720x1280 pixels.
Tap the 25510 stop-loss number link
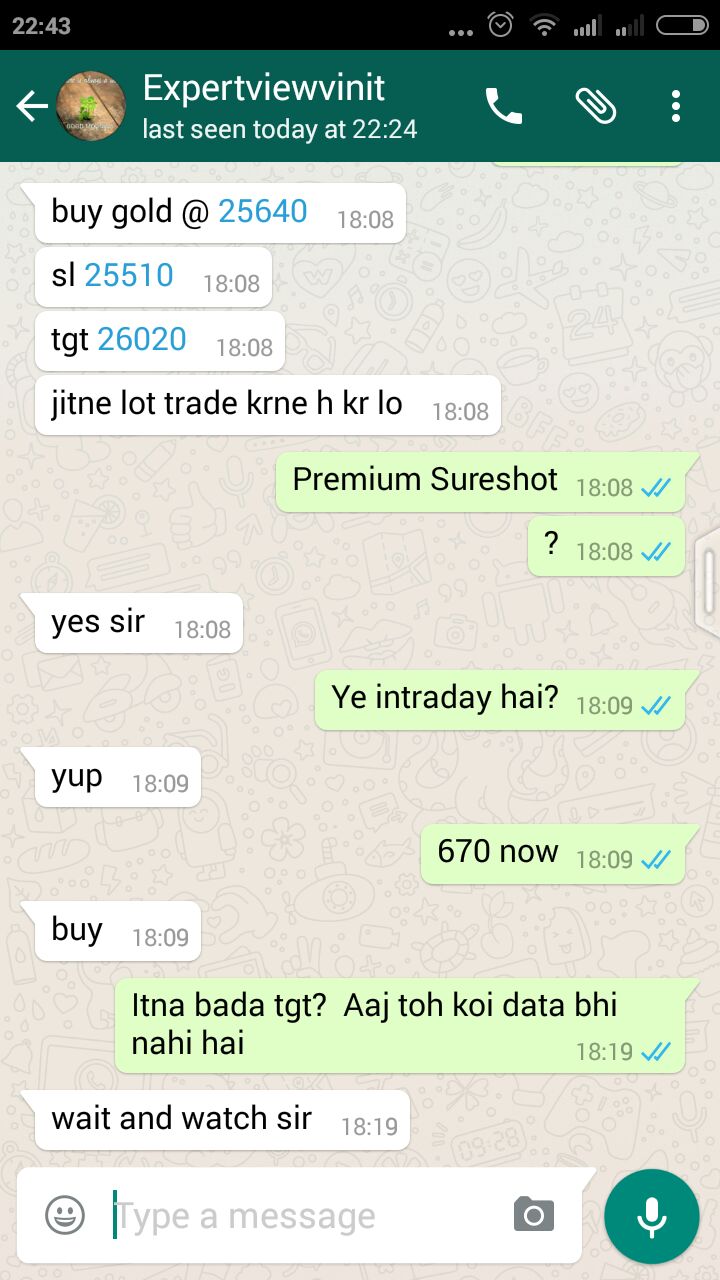point(129,275)
